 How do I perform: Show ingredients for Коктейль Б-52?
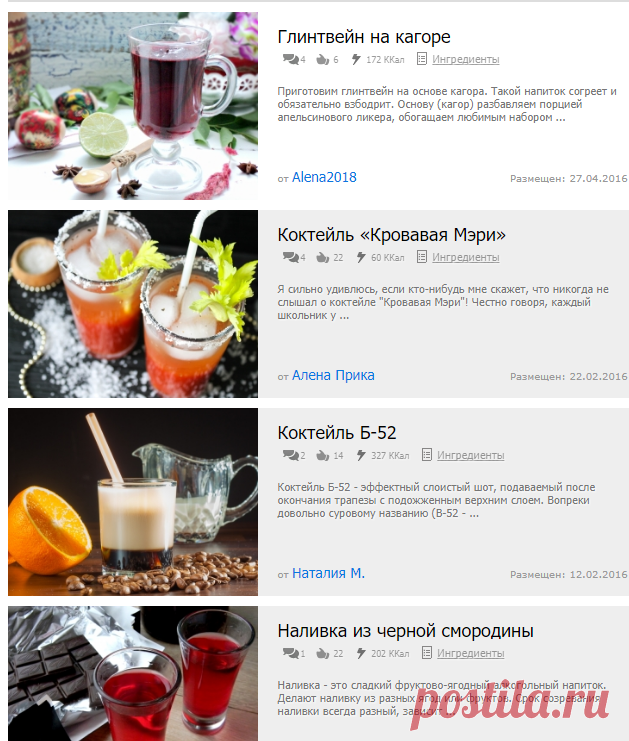(470, 456)
